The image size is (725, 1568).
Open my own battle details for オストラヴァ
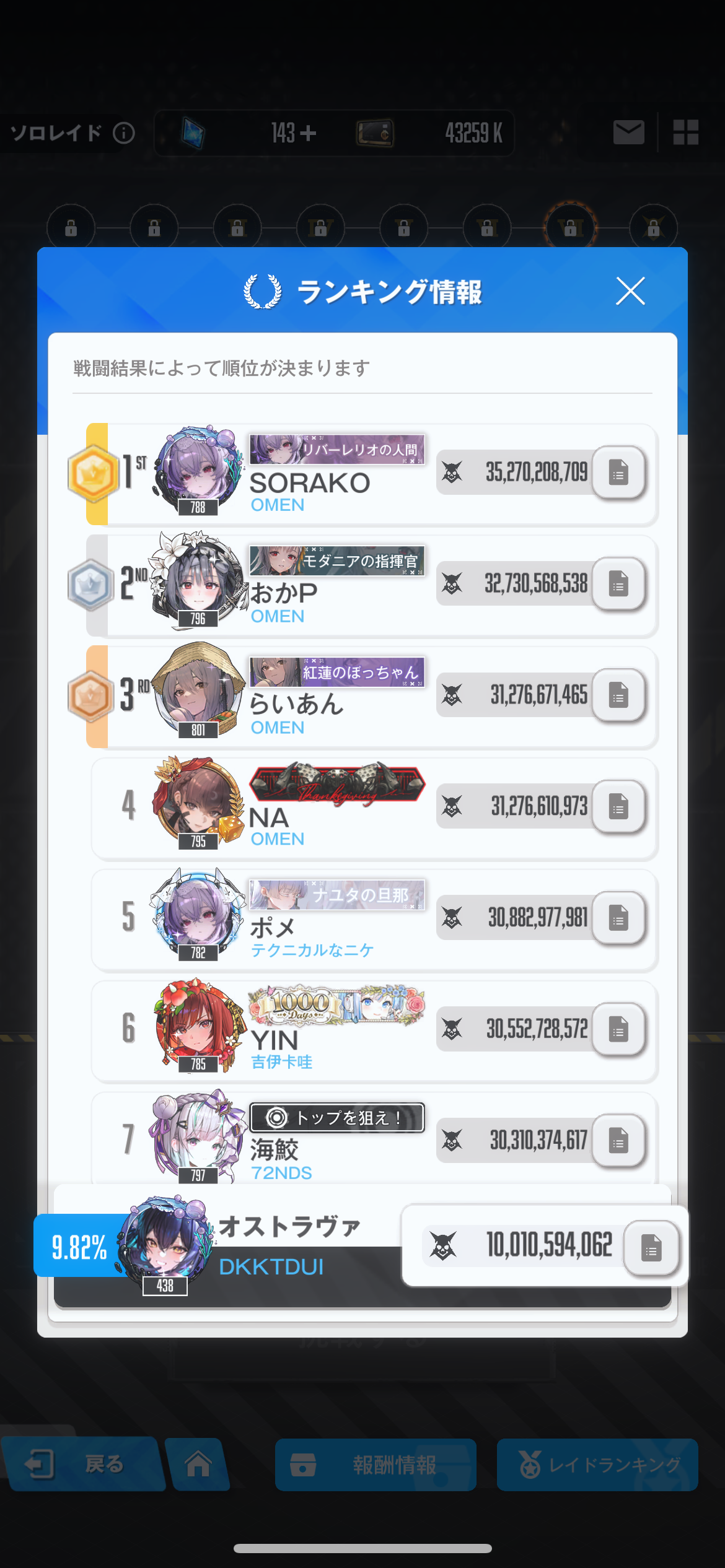(651, 1247)
